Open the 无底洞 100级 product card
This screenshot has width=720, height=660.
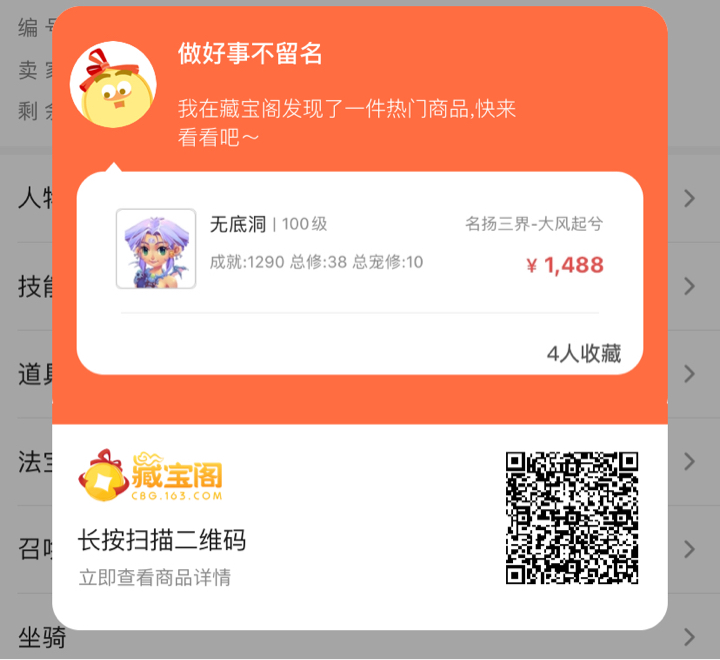click(x=360, y=250)
